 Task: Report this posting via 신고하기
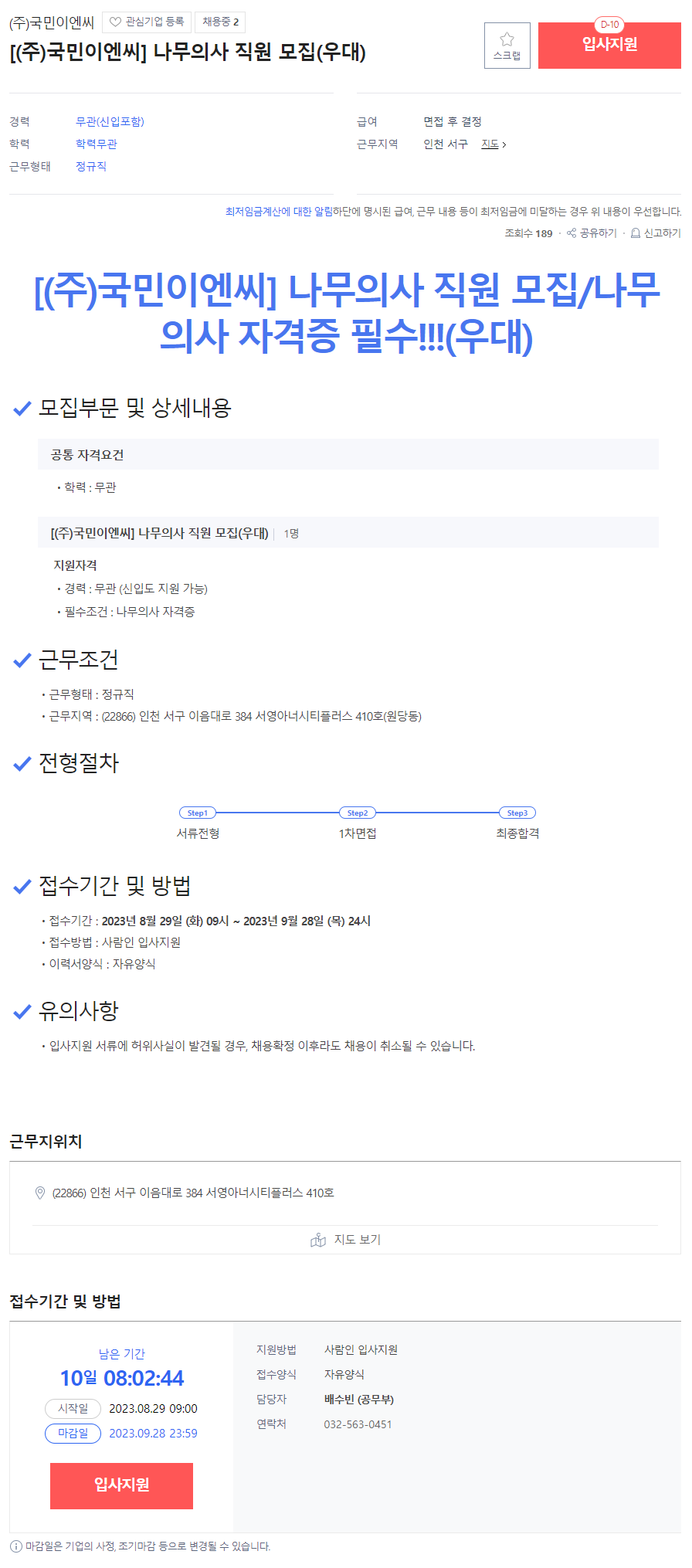(x=656, y=233)
